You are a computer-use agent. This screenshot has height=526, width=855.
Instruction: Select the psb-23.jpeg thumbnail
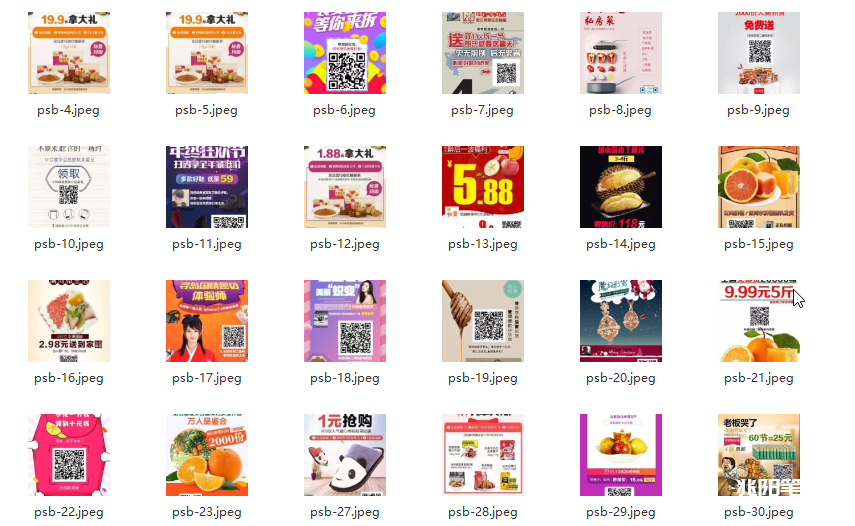tap(207, 455)
